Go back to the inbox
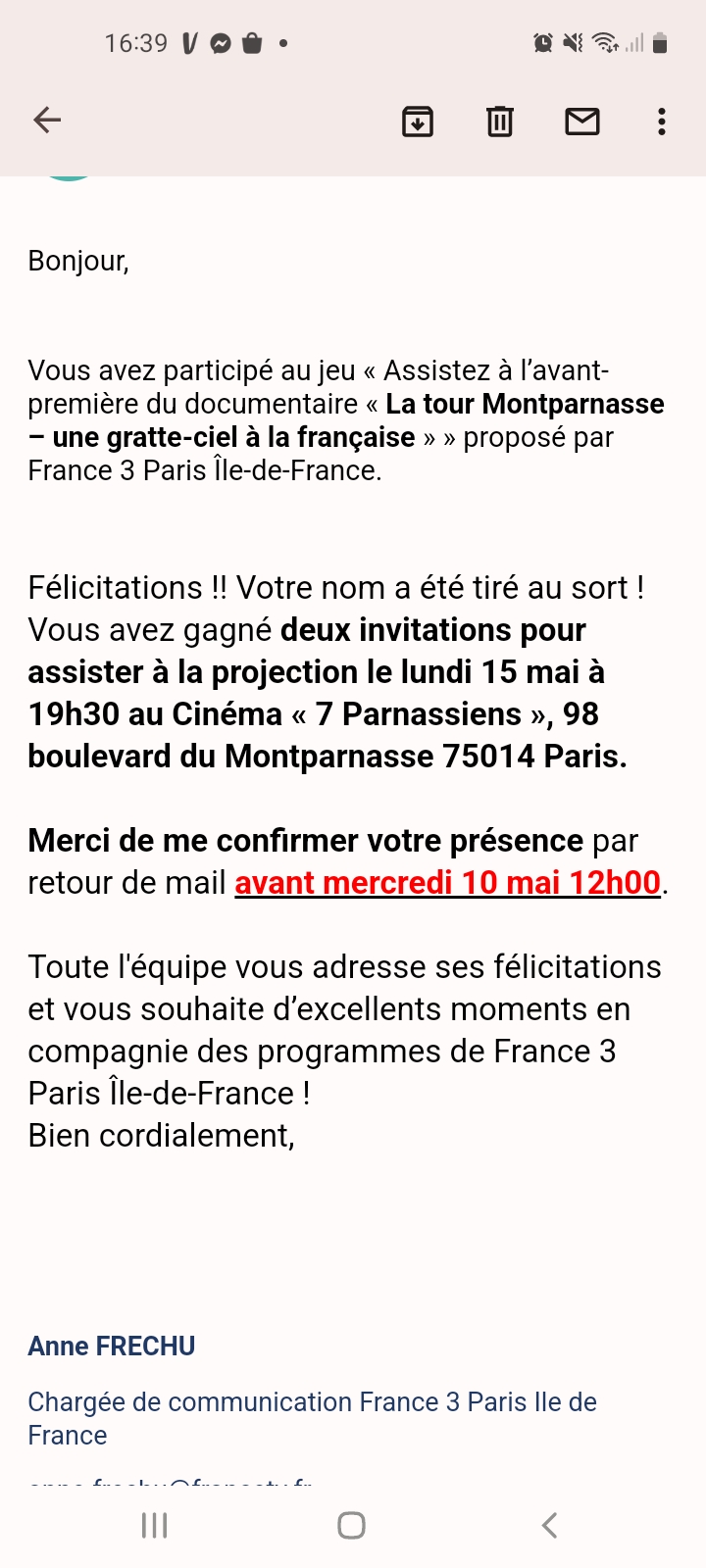This screenshot has width=706, height=1568. [x=47, y=121]
